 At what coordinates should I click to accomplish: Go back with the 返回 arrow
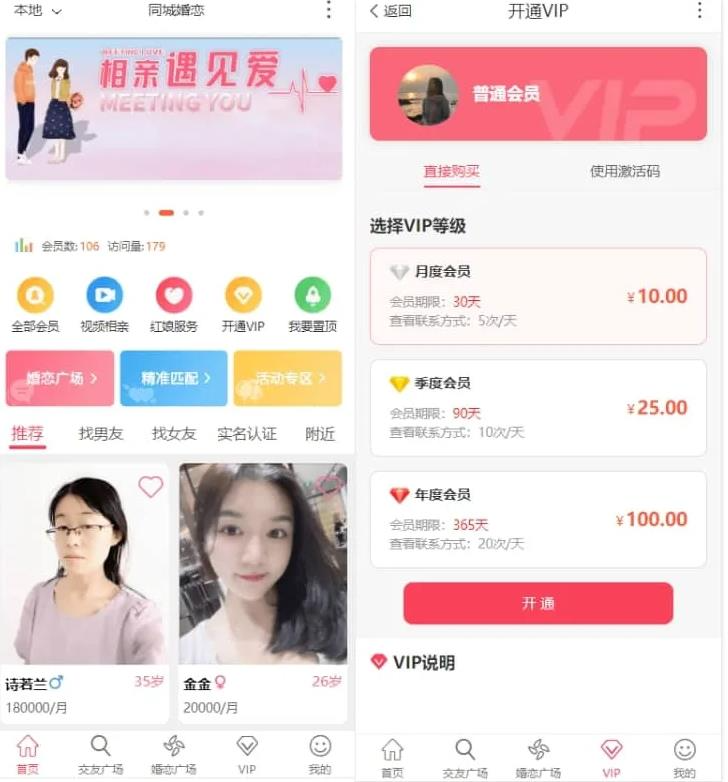[x=390, y=11]
